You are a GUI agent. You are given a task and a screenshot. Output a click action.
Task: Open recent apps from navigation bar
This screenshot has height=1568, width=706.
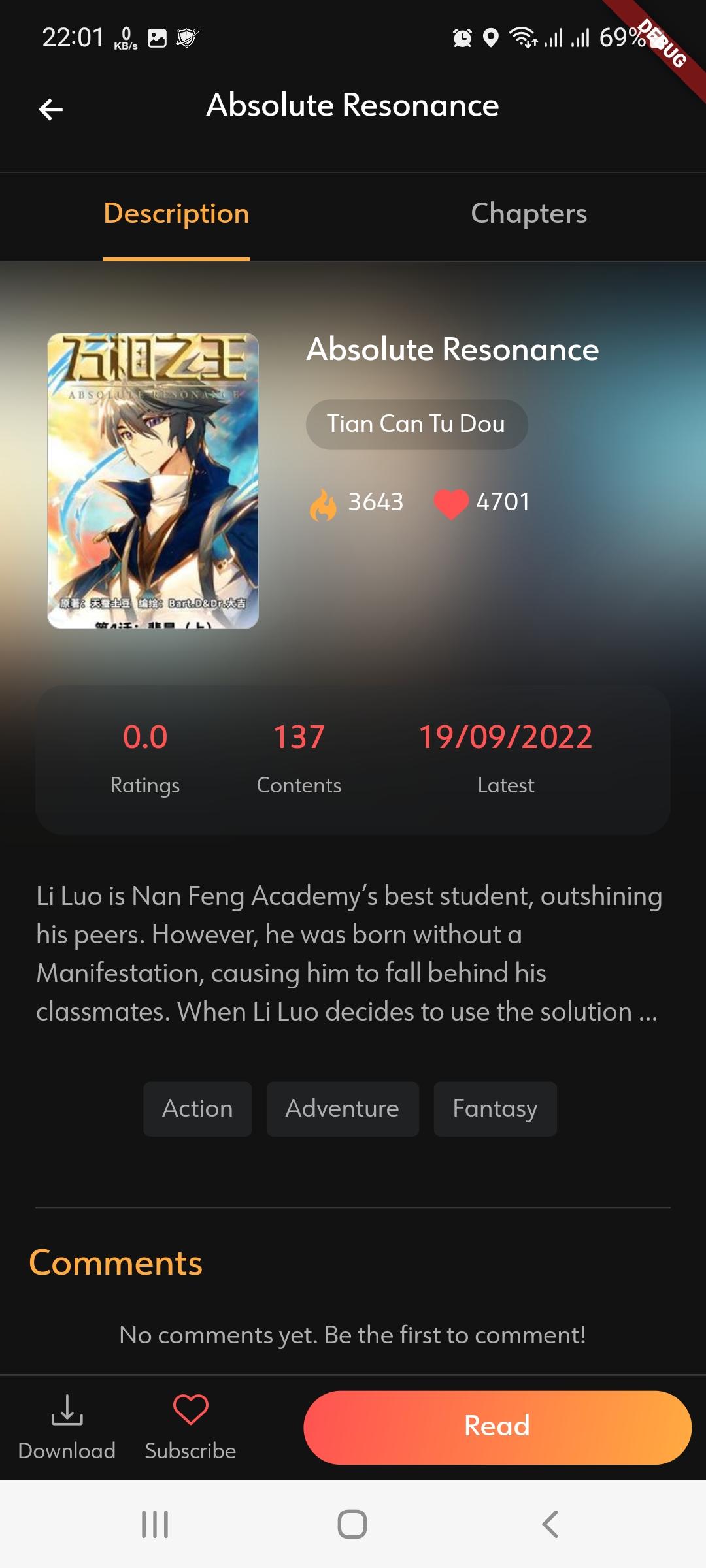pyautogui.click(x=155, y=1524)
